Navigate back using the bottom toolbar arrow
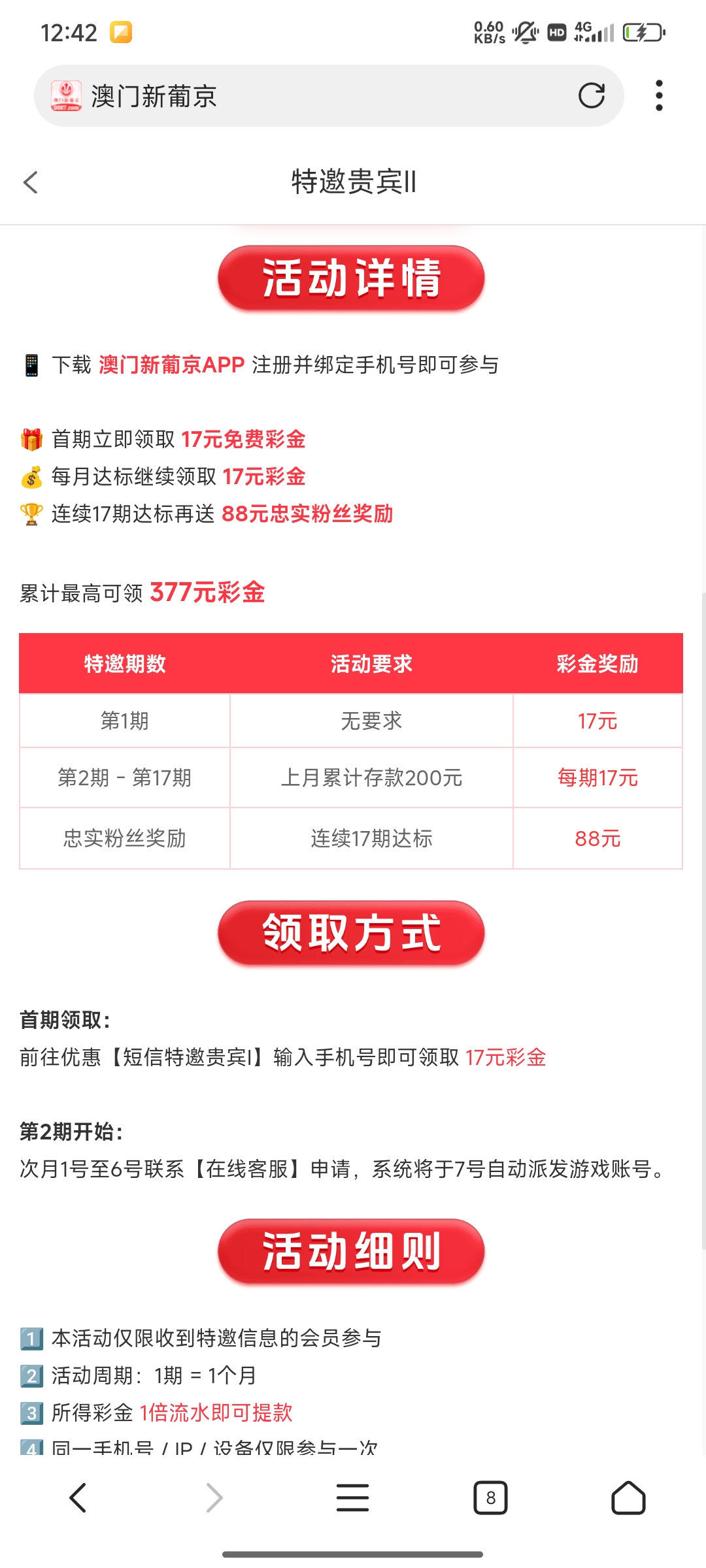 tap(78, 1497)
